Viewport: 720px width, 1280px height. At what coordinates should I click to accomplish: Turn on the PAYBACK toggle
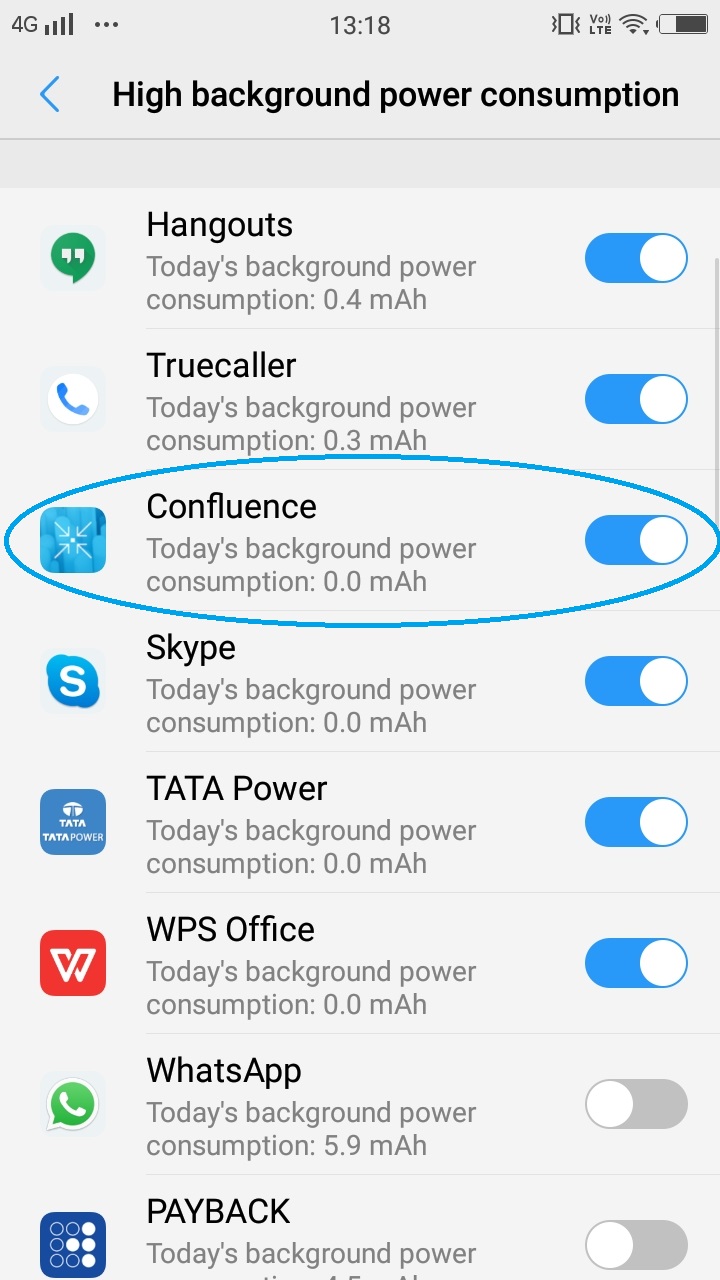(636, 1245)
